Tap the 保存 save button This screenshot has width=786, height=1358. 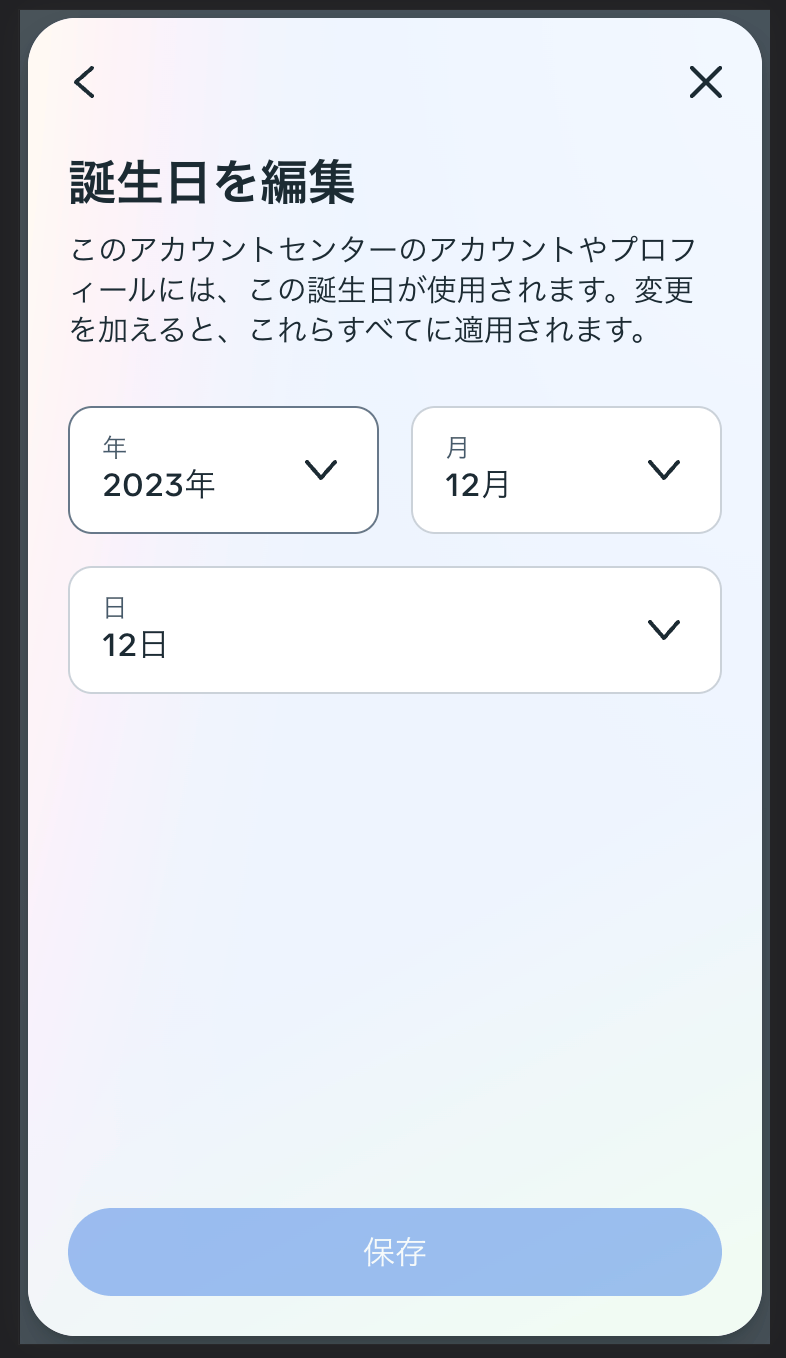(395, 1252)
